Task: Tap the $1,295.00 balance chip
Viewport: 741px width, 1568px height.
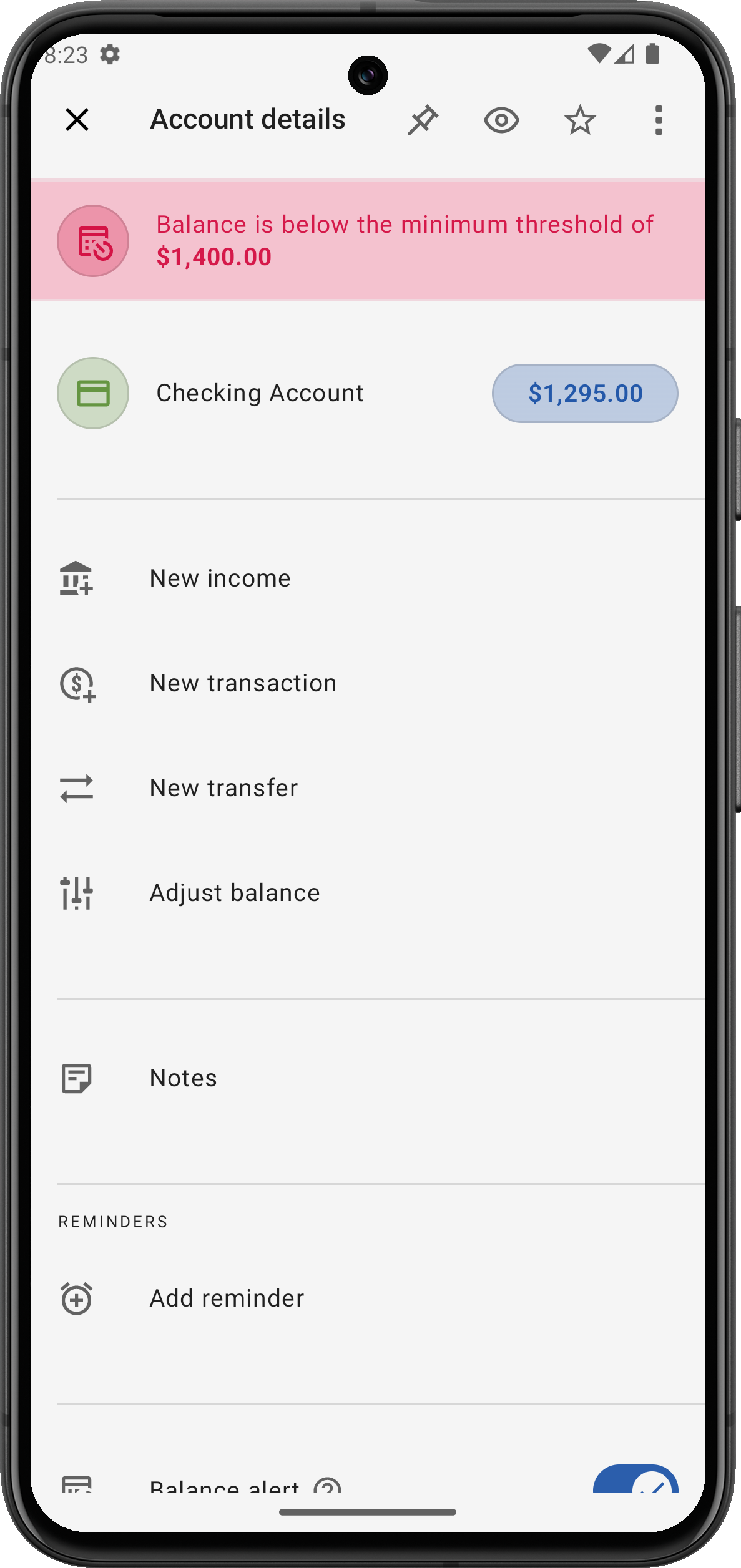Action: tap(585, 393)
